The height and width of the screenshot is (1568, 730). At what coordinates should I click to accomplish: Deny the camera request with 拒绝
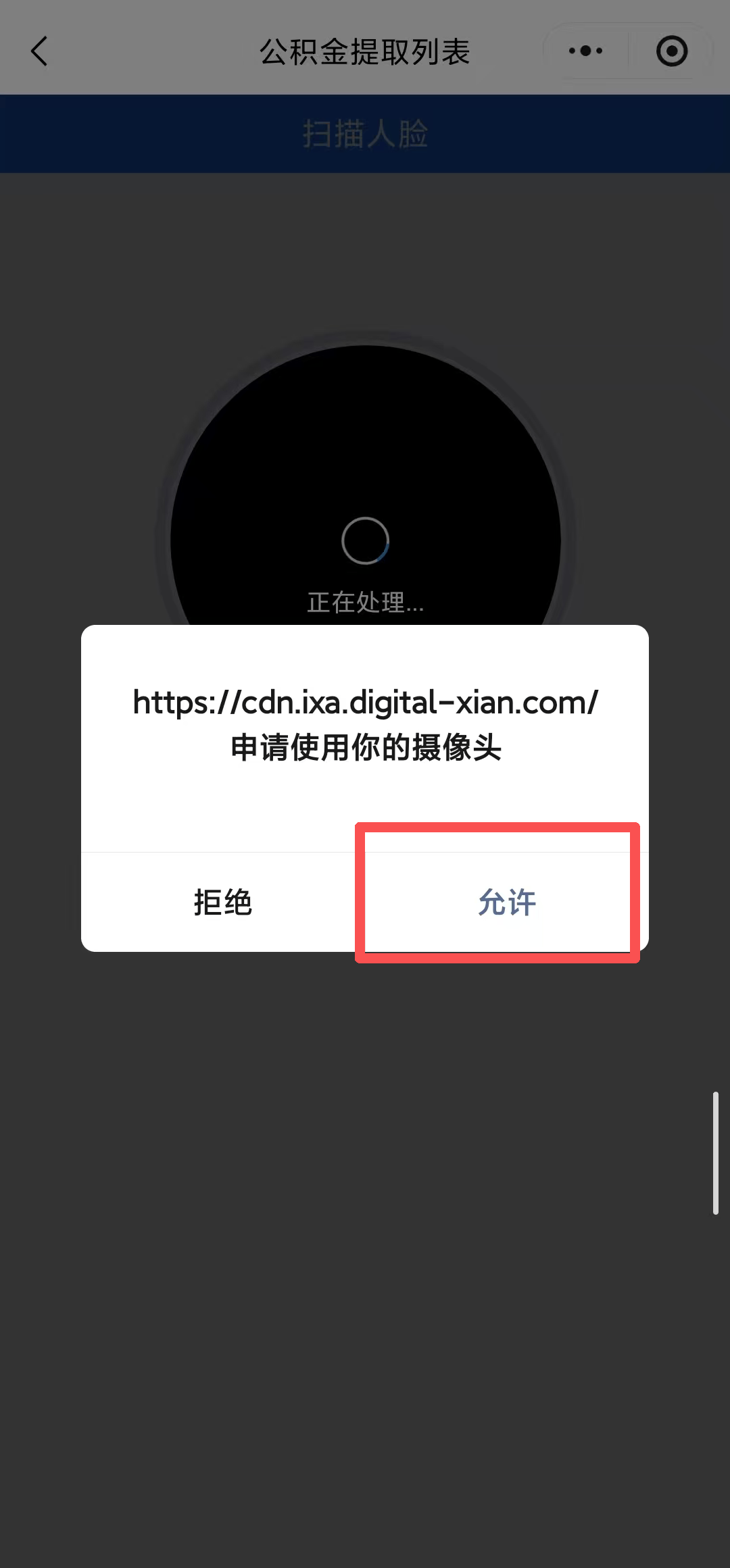222,902
